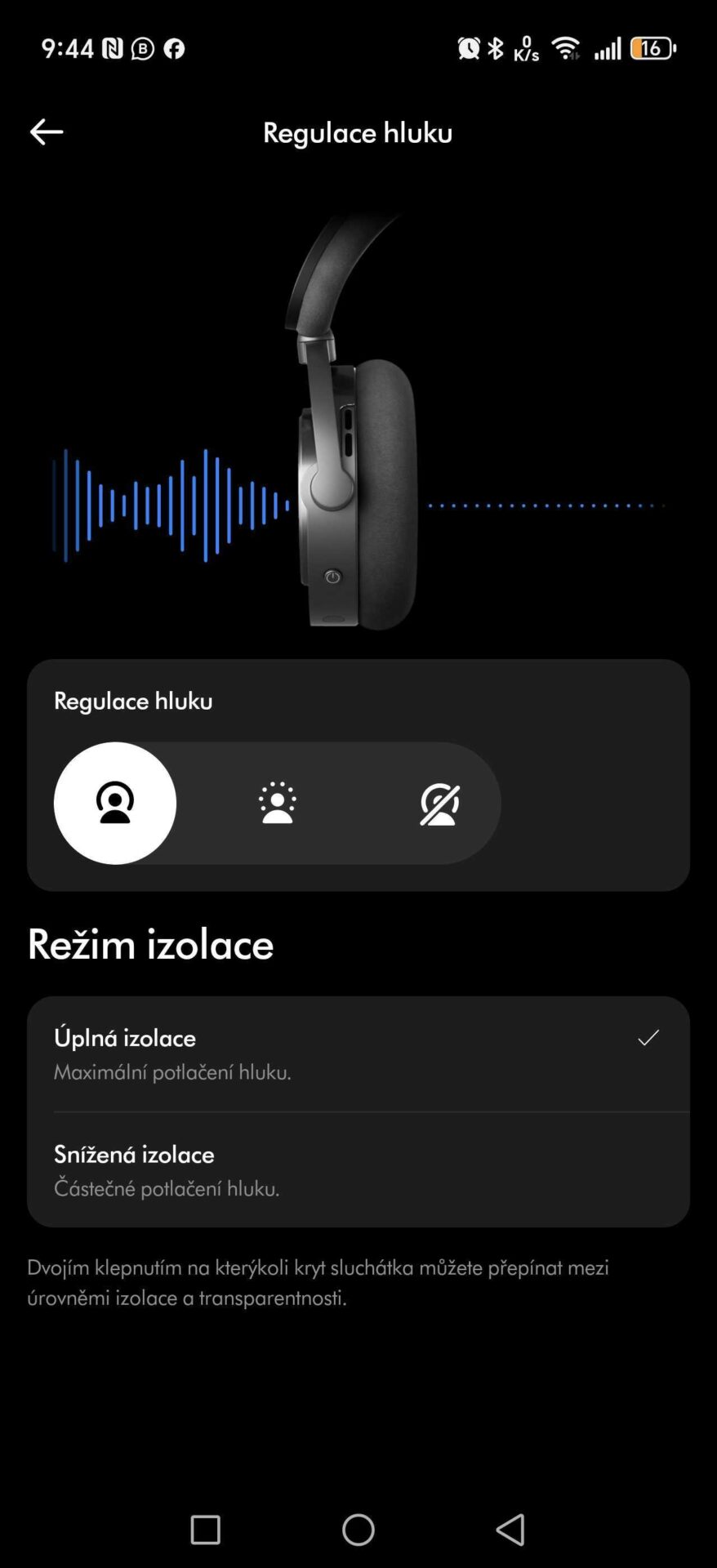Go back from Regulace hluku screen
Image resolution: width=717 pixels, height=1568 pixels.
point(47,132)
